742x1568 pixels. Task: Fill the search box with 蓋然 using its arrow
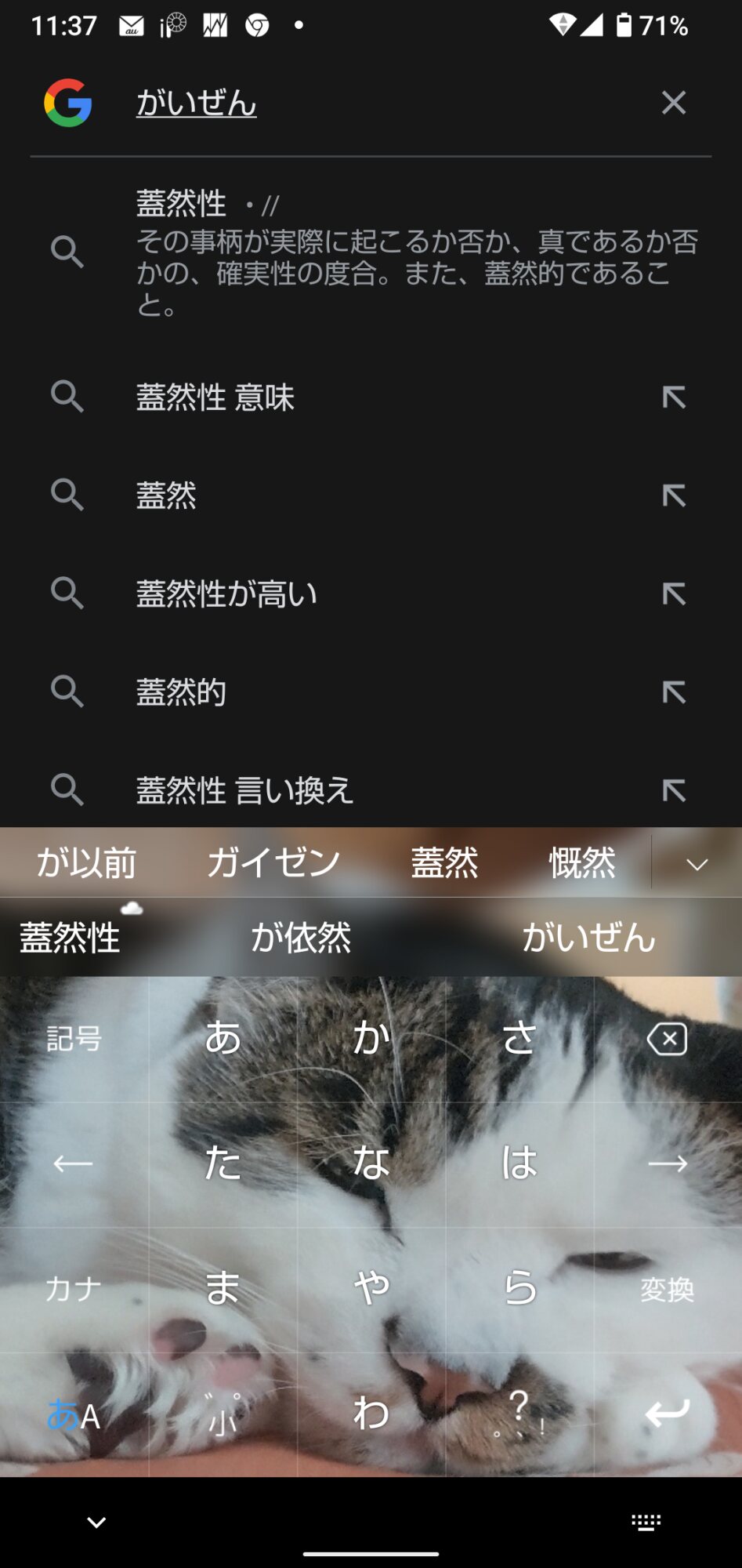click(673, 495)
